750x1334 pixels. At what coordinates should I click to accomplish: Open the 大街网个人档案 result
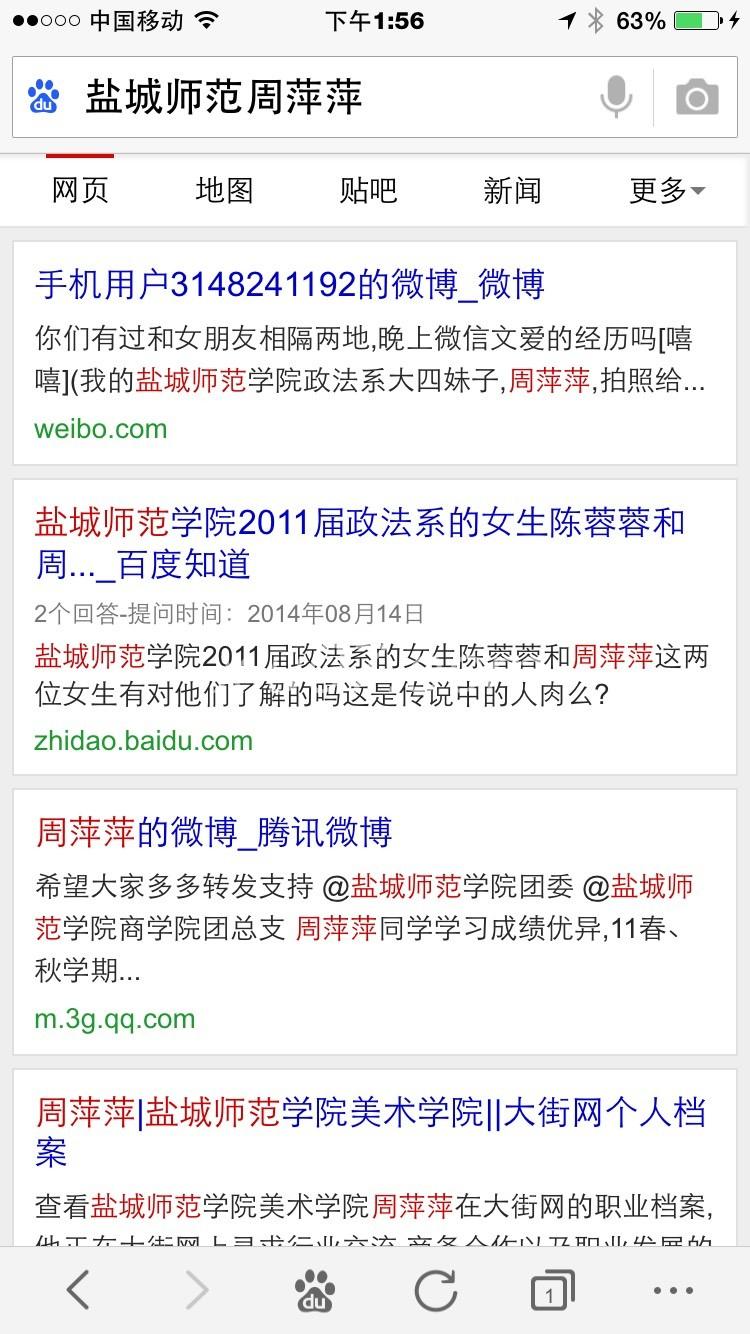click(370, 1133)
